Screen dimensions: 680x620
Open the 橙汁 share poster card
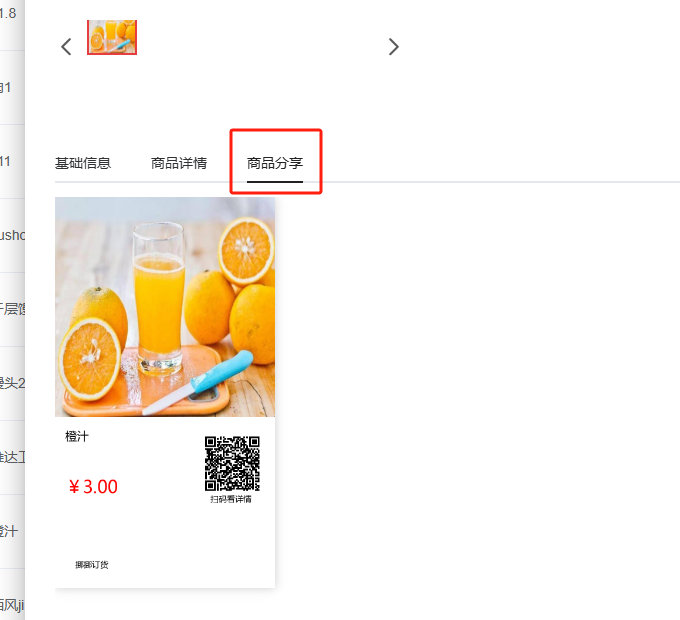pyautogui.click(x=165, y=392)
